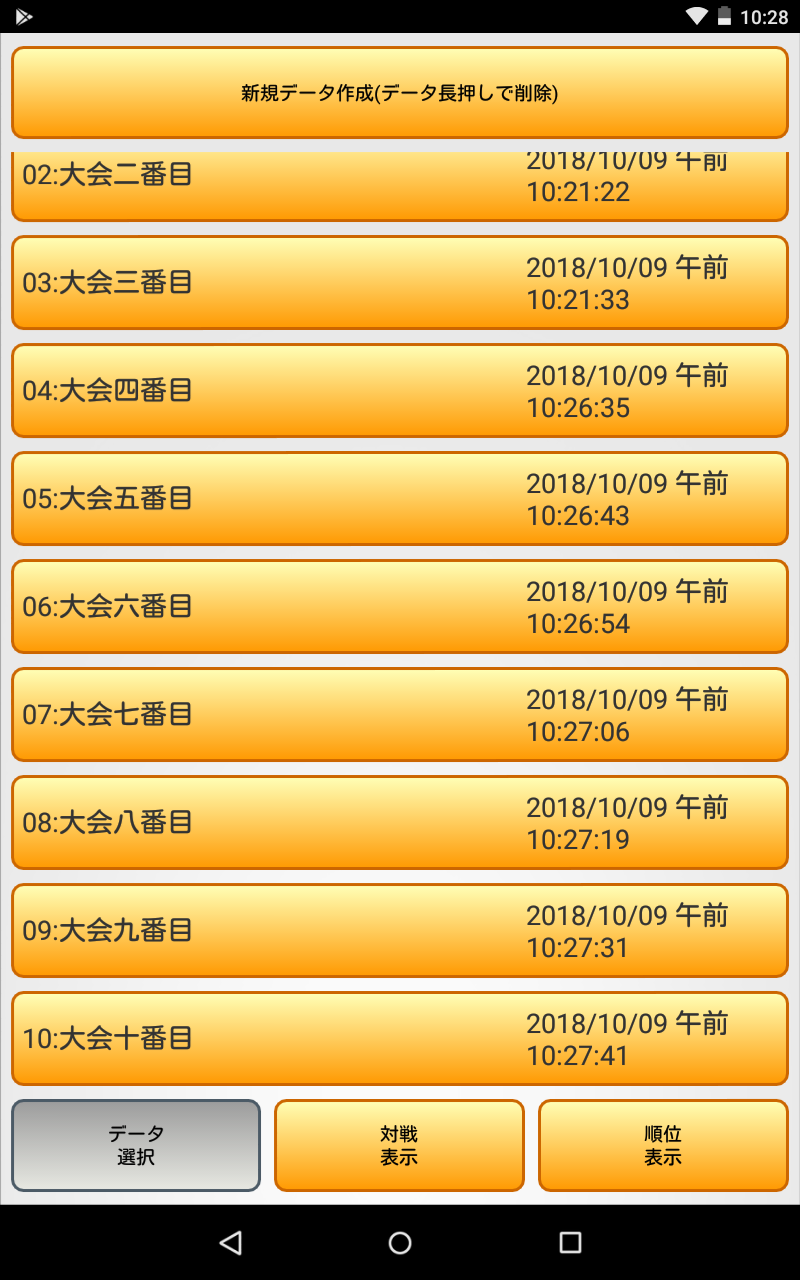Image resolution: width=800 pixels, height=1280 pixels.
Task: Open the 10:大会十番目 data row
Action: [399, 1038]
